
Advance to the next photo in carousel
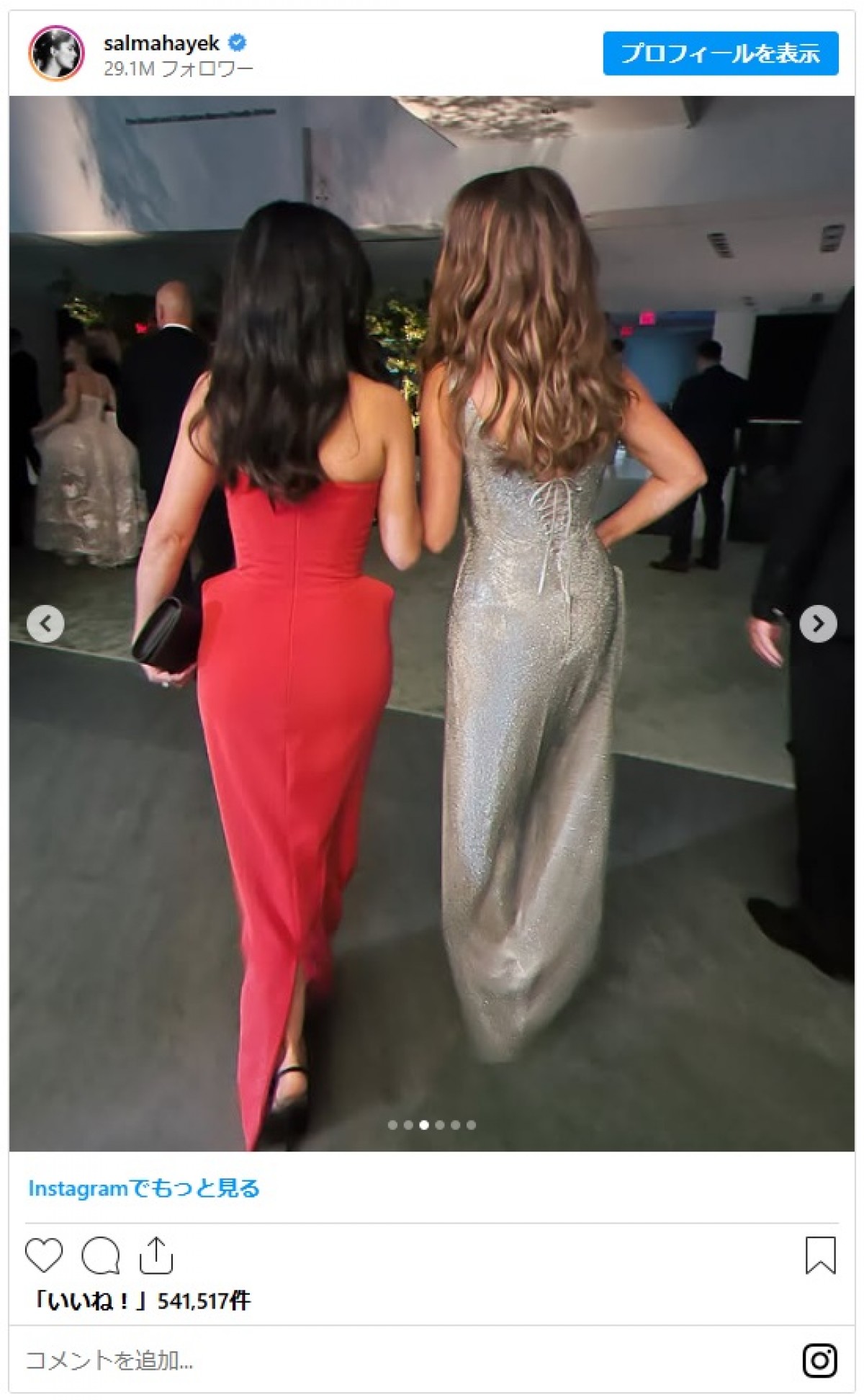pos(818,624)
